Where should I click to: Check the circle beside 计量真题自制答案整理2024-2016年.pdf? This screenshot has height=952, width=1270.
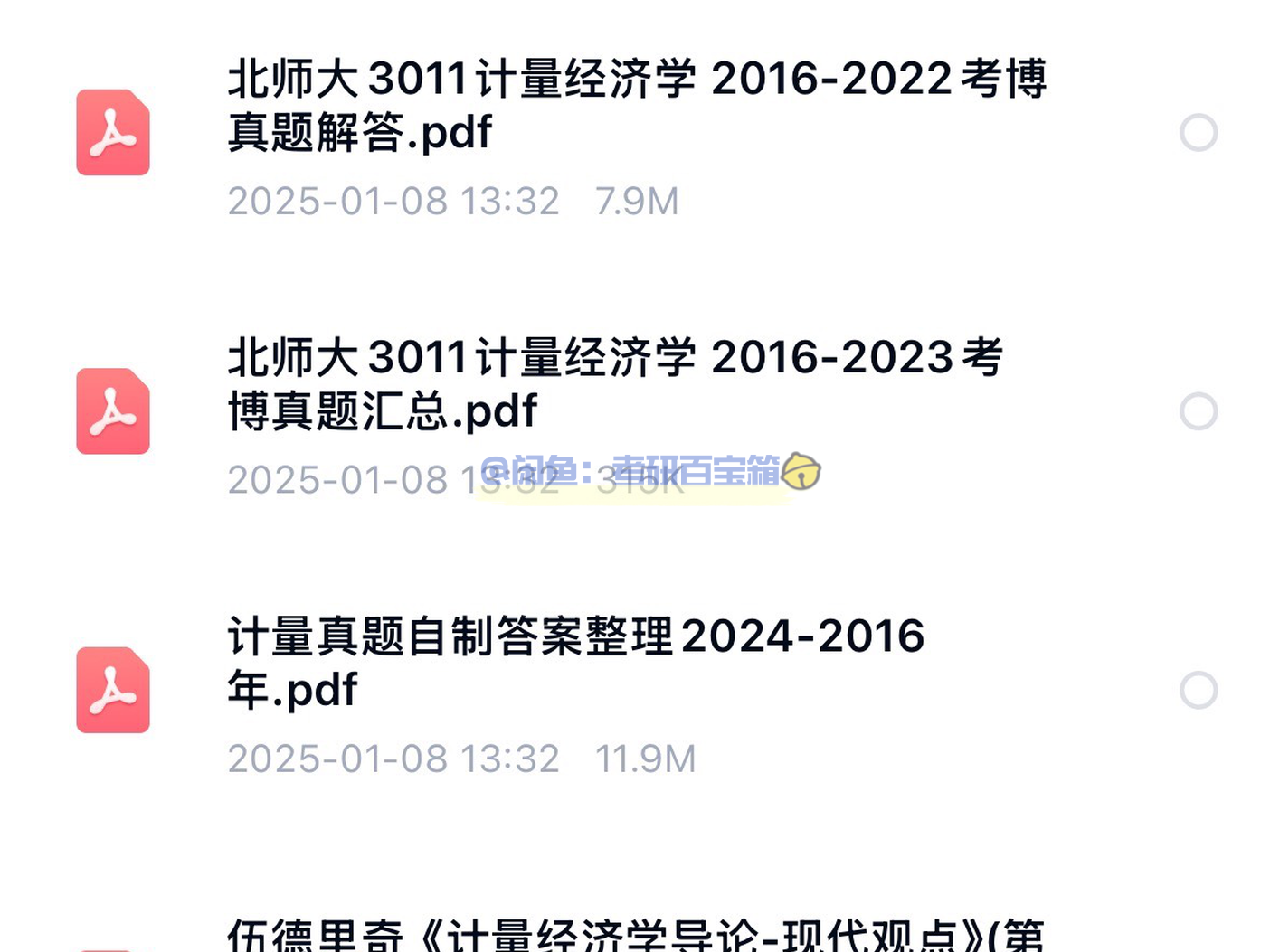[1198, 690]
